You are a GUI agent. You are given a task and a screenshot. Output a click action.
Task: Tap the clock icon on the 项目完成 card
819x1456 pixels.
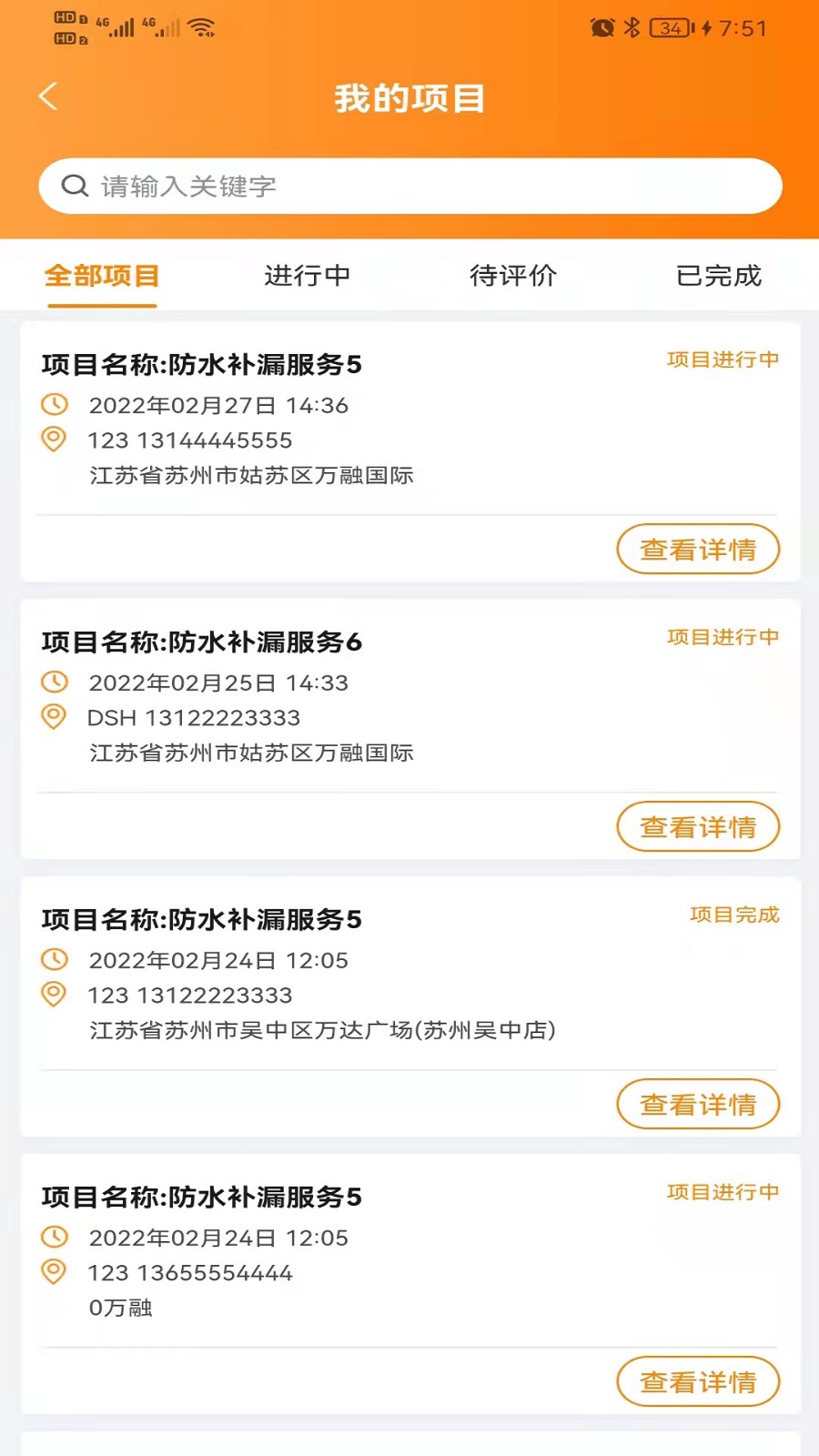(56, 960)
